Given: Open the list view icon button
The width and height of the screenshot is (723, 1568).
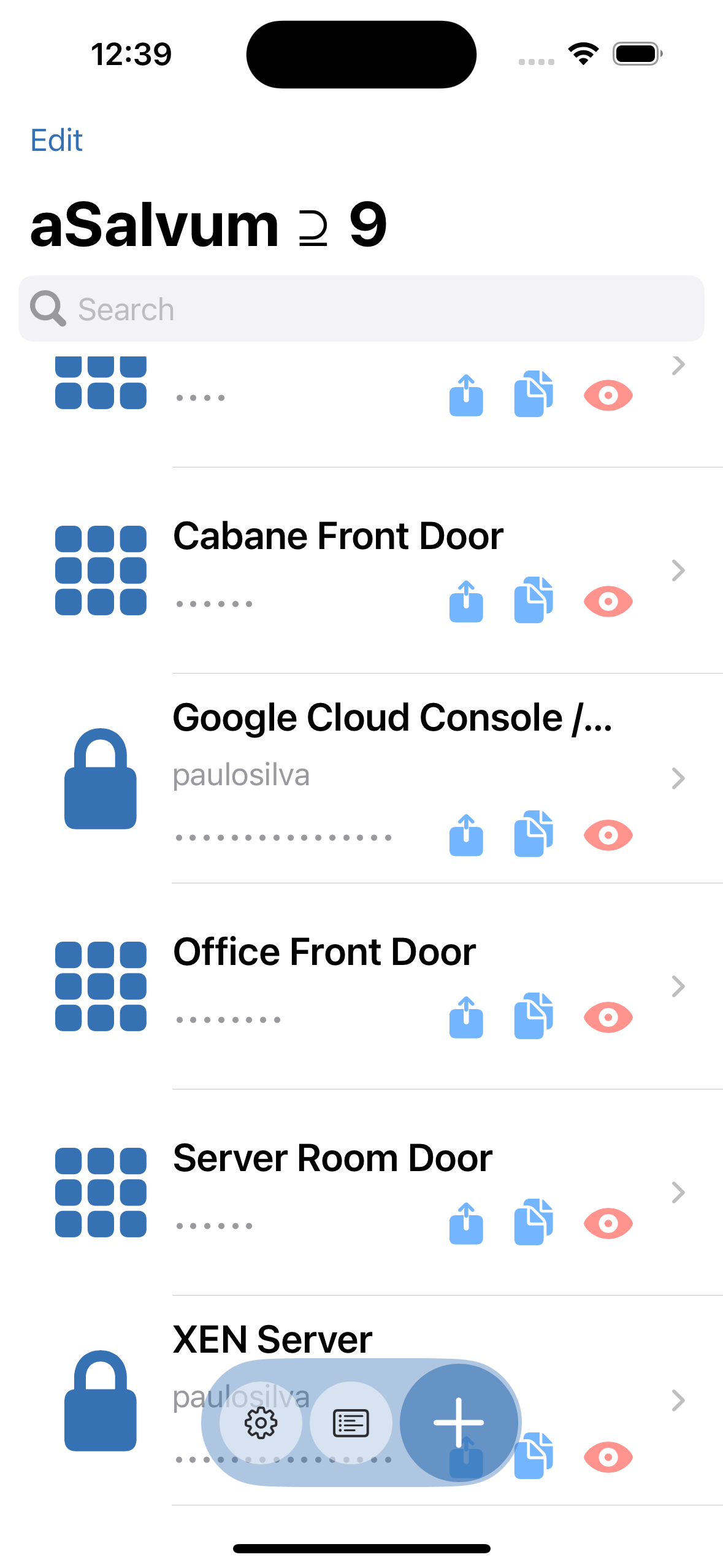Looking at the screenshot, I should click(351, 1423).
